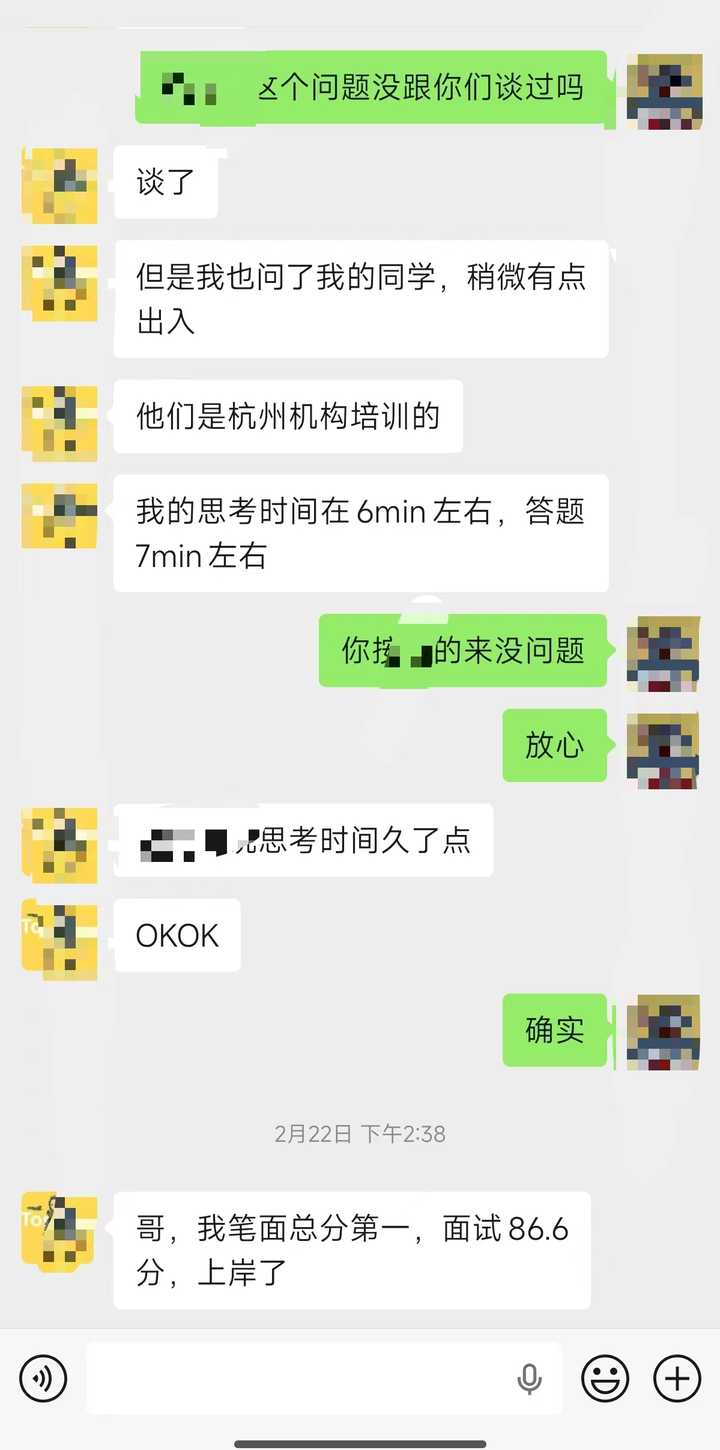
Task: Focus the message text field
Action: click(x=300, y=1379)
